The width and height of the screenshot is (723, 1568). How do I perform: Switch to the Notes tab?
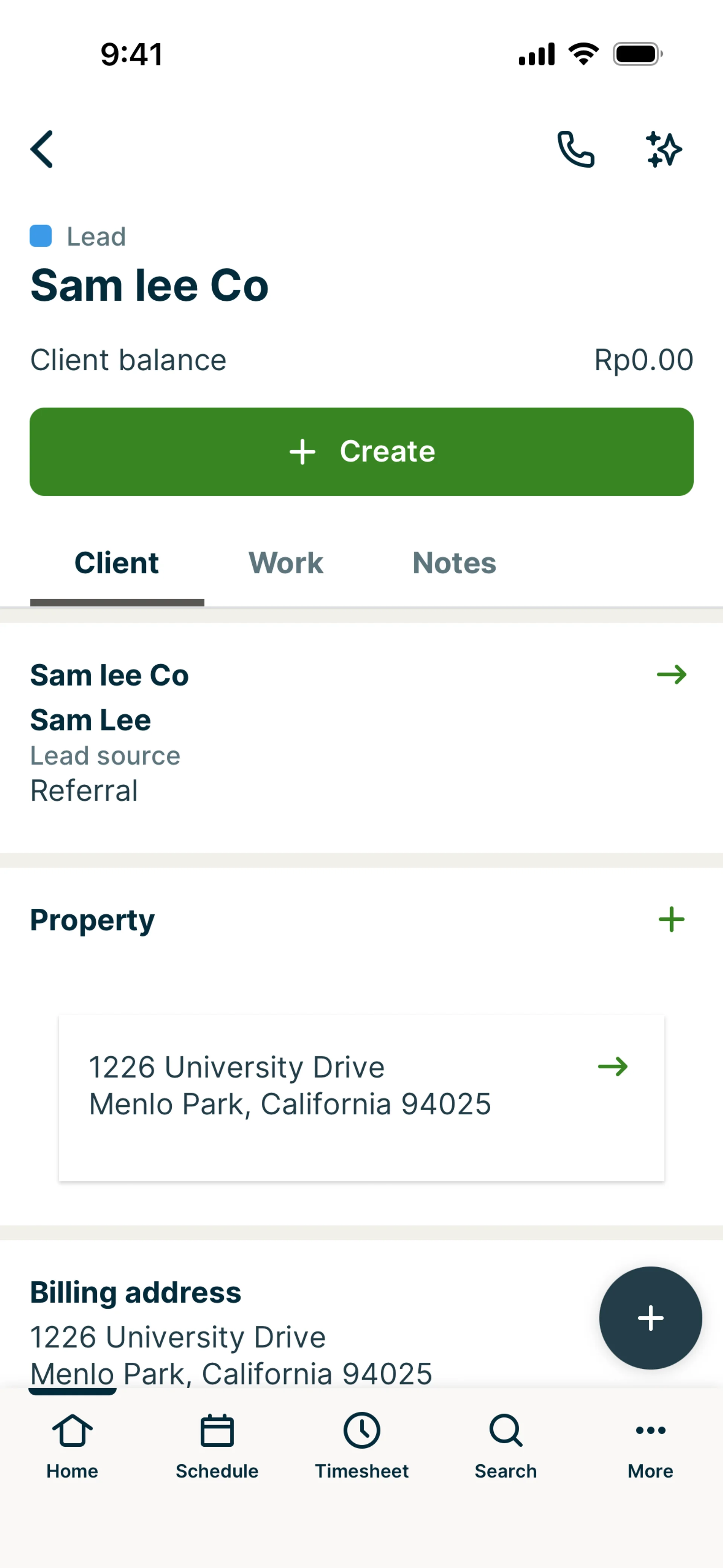[454, 563]
